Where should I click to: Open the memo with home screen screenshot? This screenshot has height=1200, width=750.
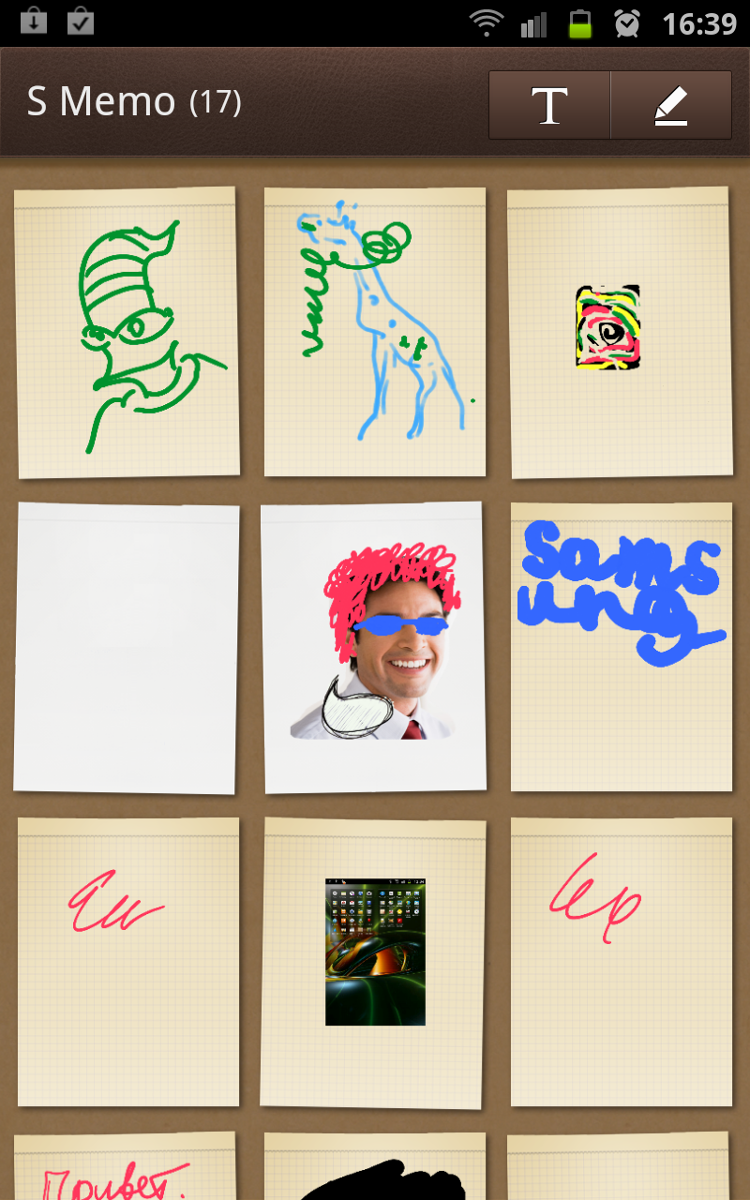(374, 962)
